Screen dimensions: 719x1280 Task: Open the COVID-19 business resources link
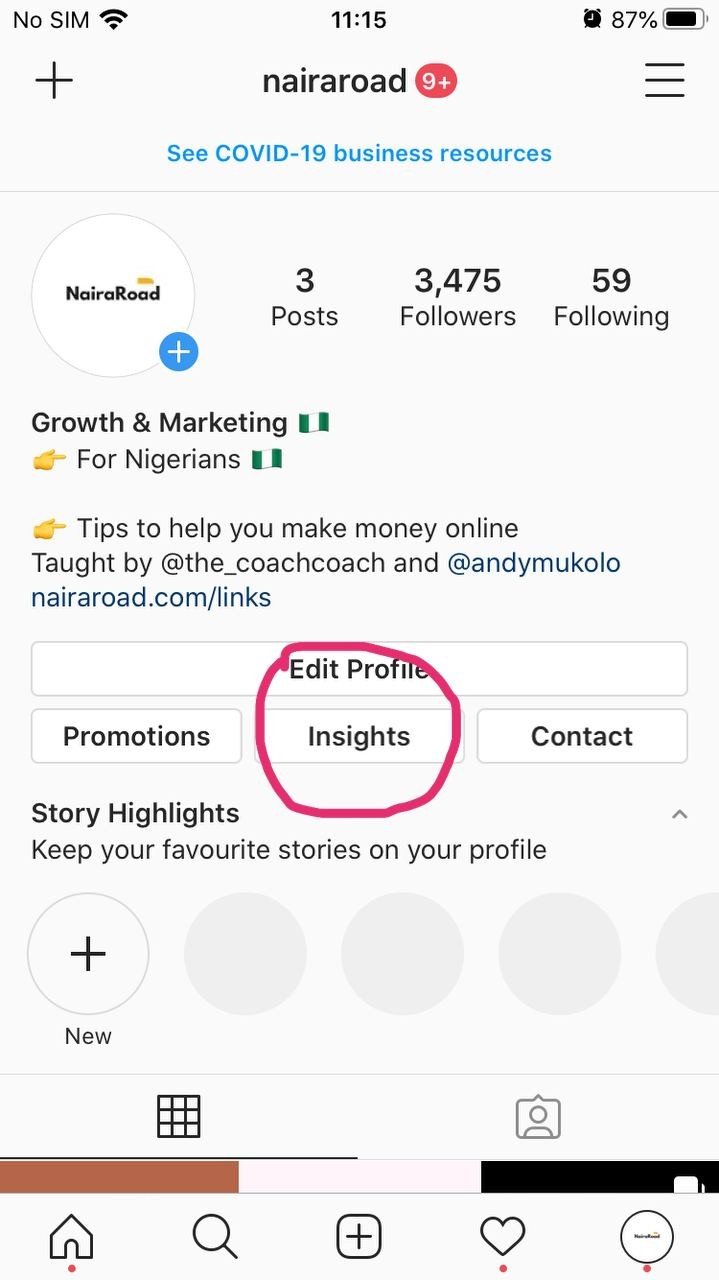(x=359, y=154)
